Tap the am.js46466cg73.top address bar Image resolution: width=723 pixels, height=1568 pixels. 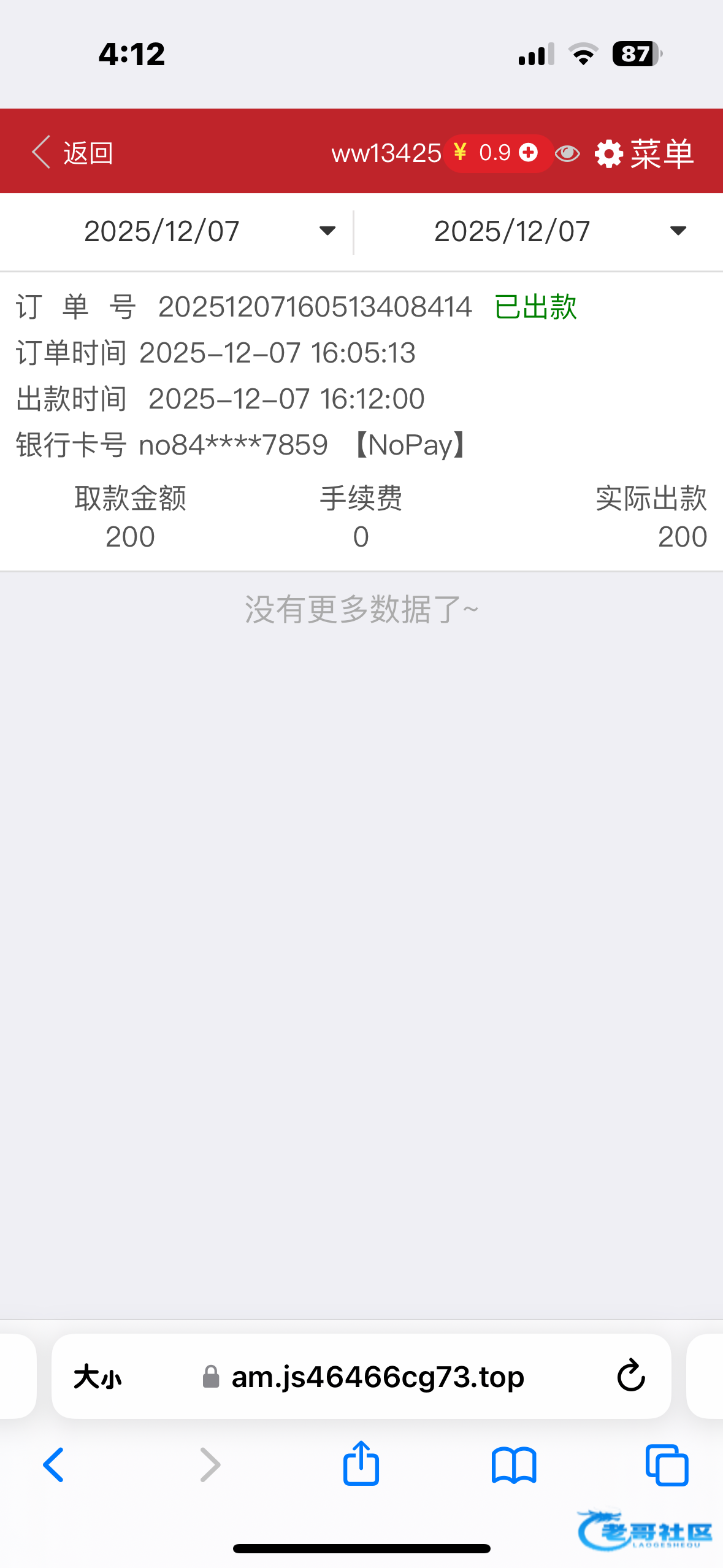[x=377, y=1377]
